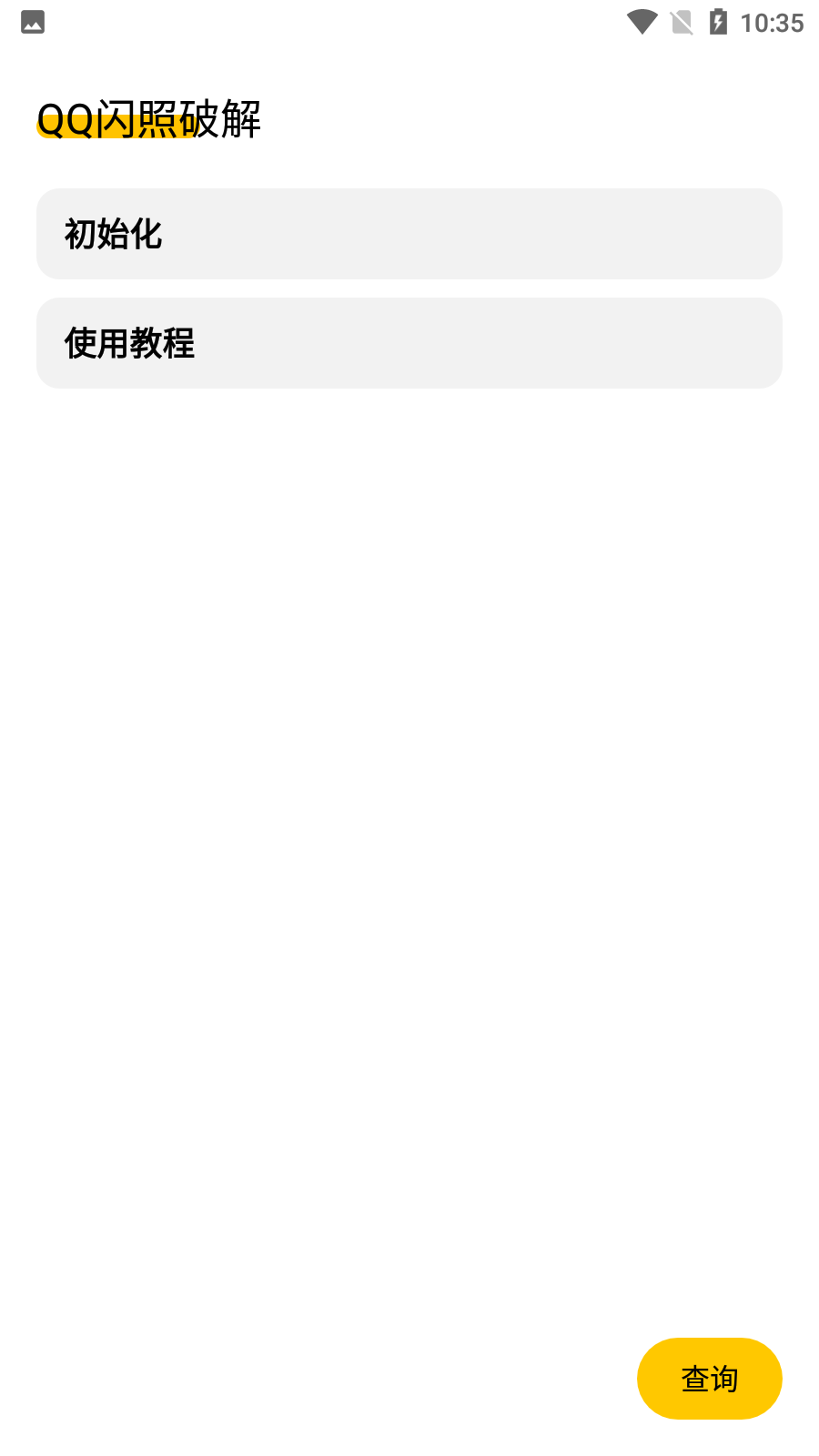Tap the QQ闪照破解 app title

pos(148,118)
